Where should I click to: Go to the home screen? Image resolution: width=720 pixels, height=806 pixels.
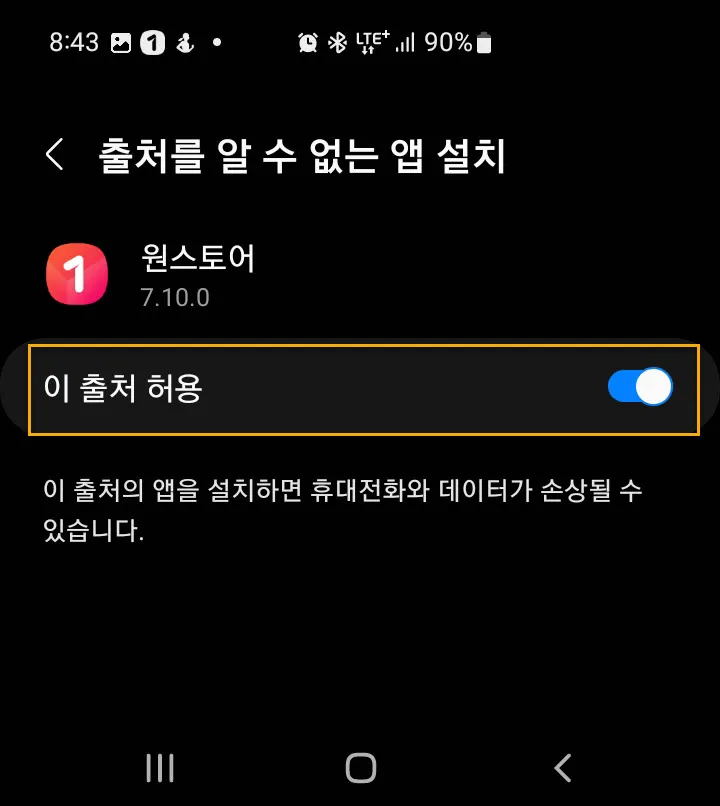(x=360, y=767)
